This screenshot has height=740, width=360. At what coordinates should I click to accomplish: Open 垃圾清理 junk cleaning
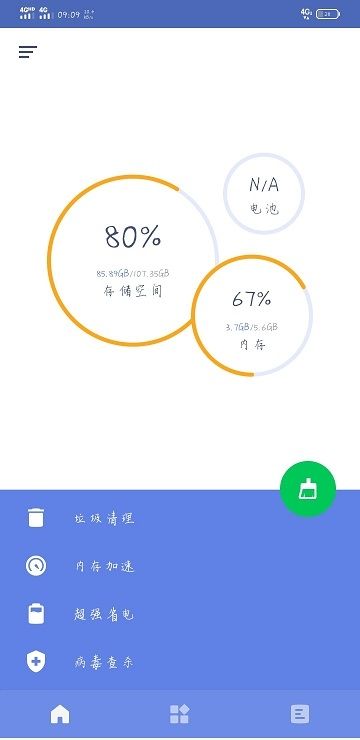tap(180, 518)
